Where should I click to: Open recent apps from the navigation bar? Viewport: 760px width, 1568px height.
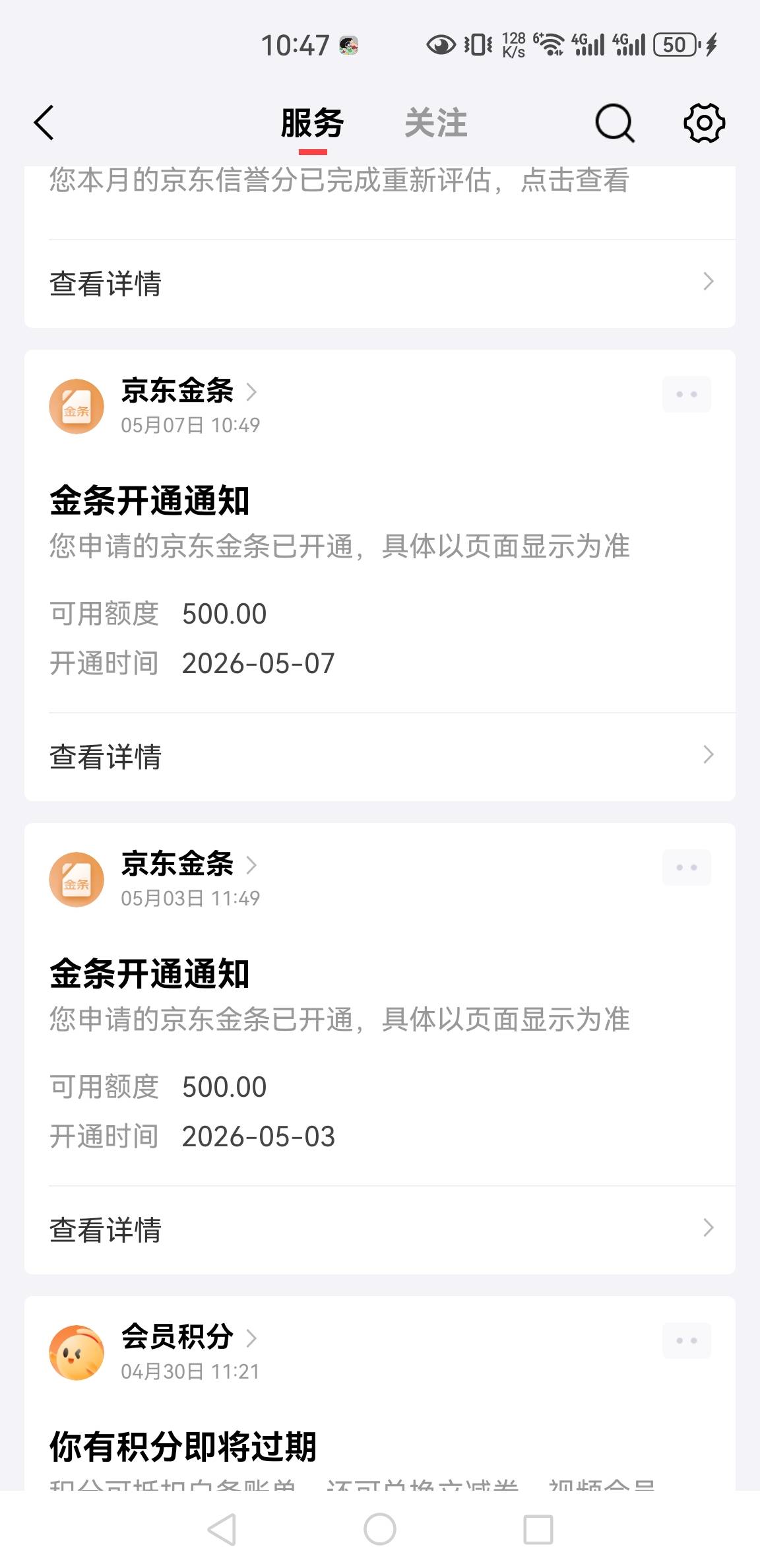click(x=538, y=1530)
